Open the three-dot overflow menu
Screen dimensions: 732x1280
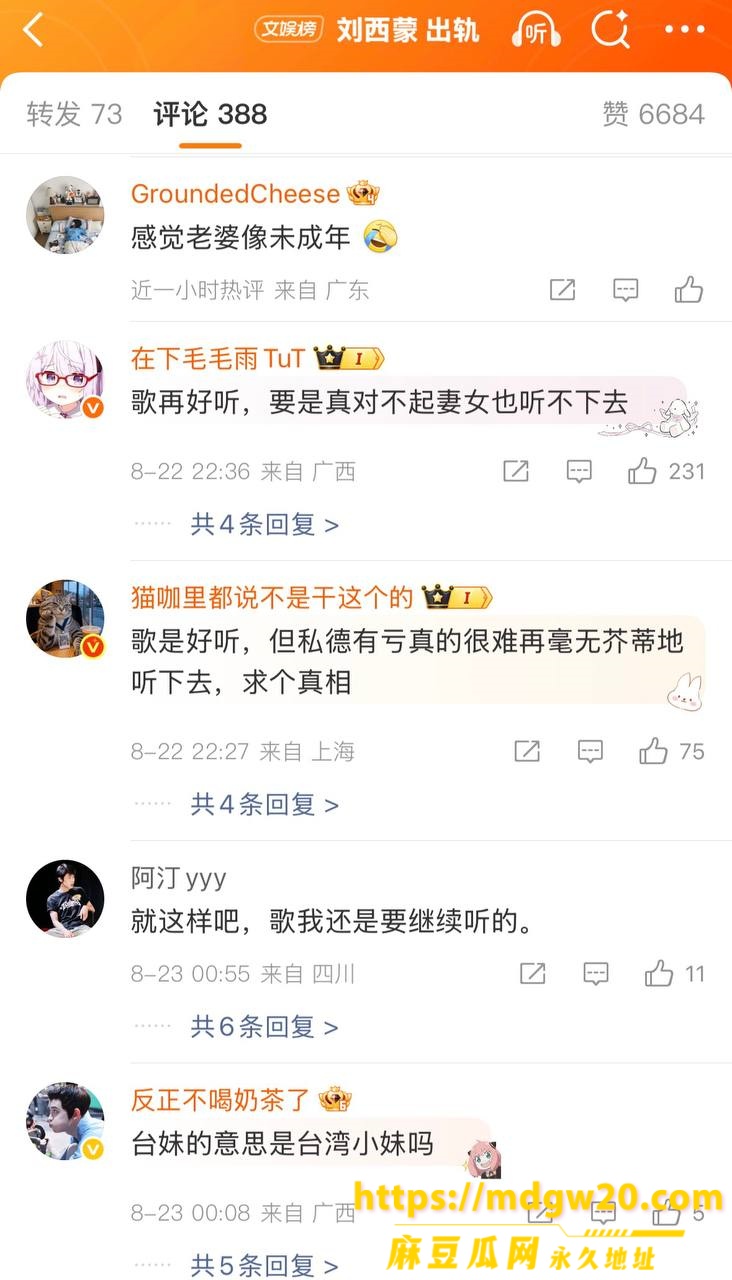[x=685, y=30]
